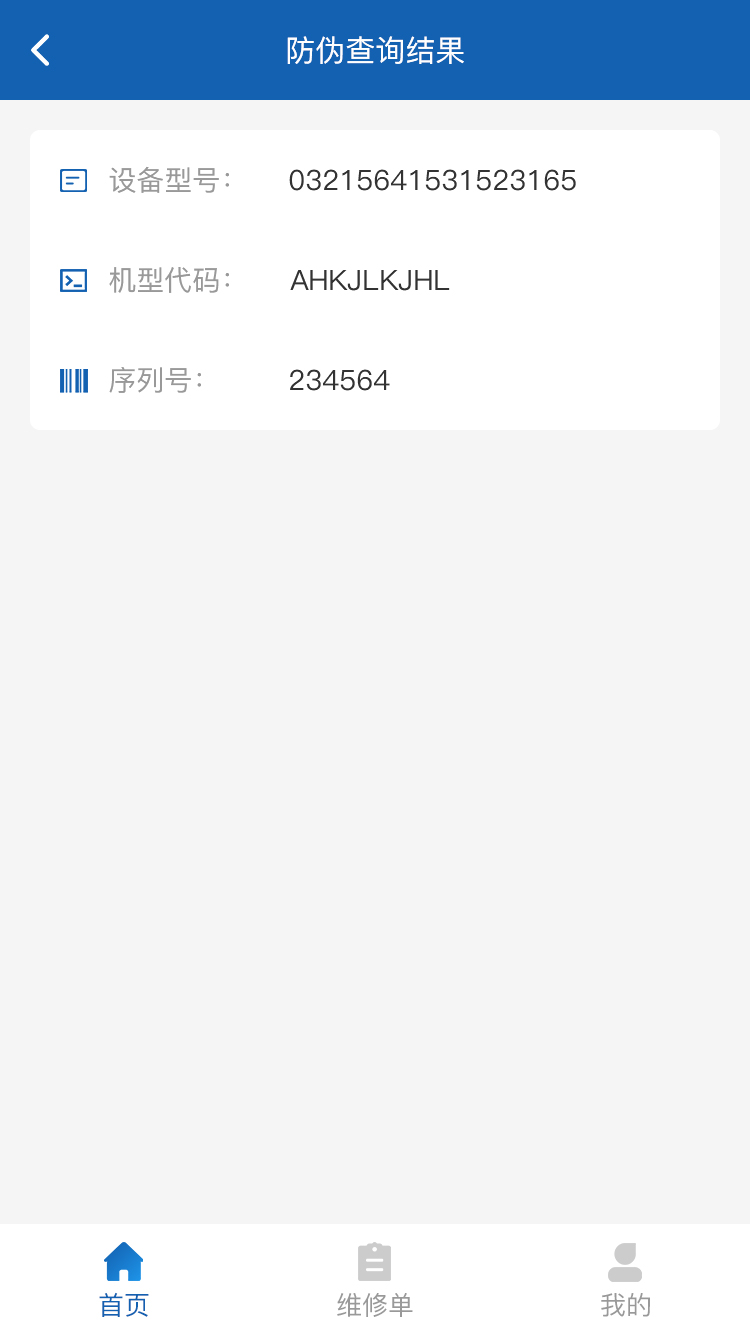Image resolution: width=750 pixels, height=1334 pixels.
Task: Go to the 我的 tab
Action: coord(625,1279)
